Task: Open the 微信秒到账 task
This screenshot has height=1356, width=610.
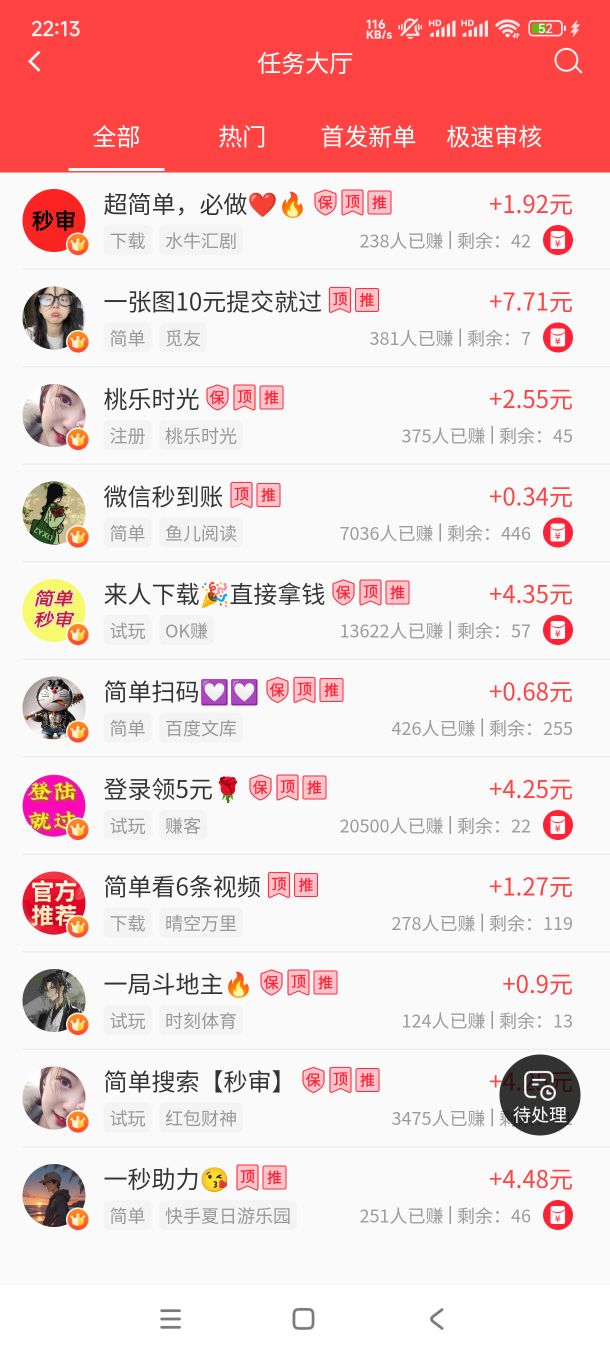Action: pyautogui.click(x=305, y=513)
